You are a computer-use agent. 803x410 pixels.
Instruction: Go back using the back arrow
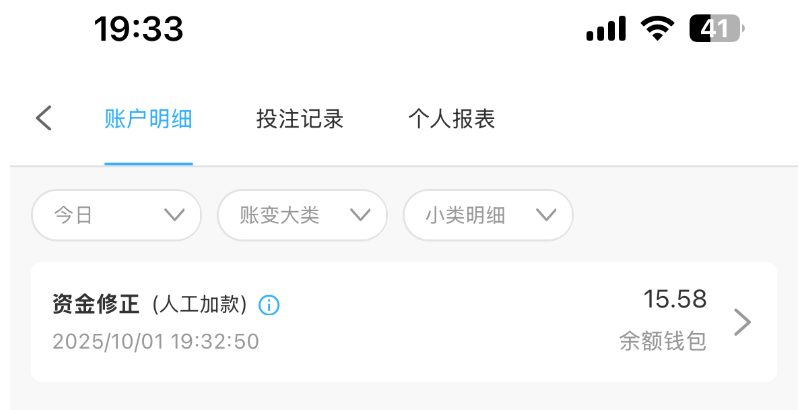(x=43, y=119)
